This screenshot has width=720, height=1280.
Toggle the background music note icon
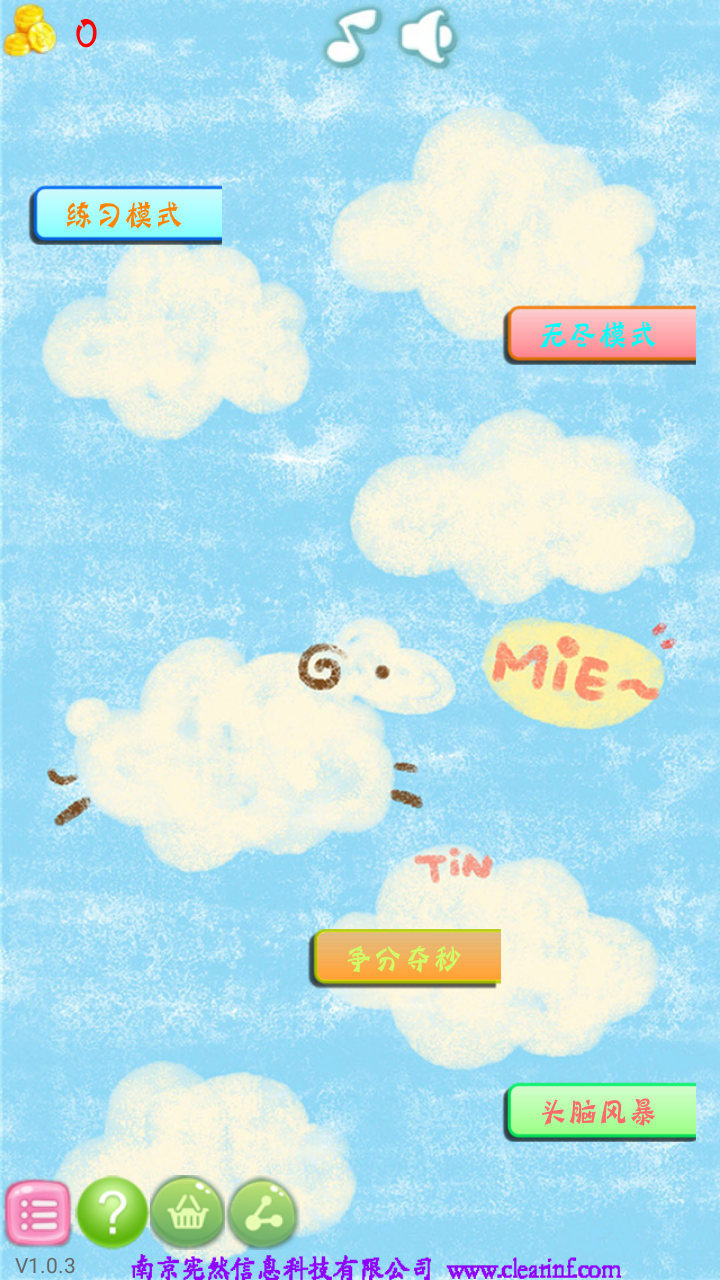352,36
